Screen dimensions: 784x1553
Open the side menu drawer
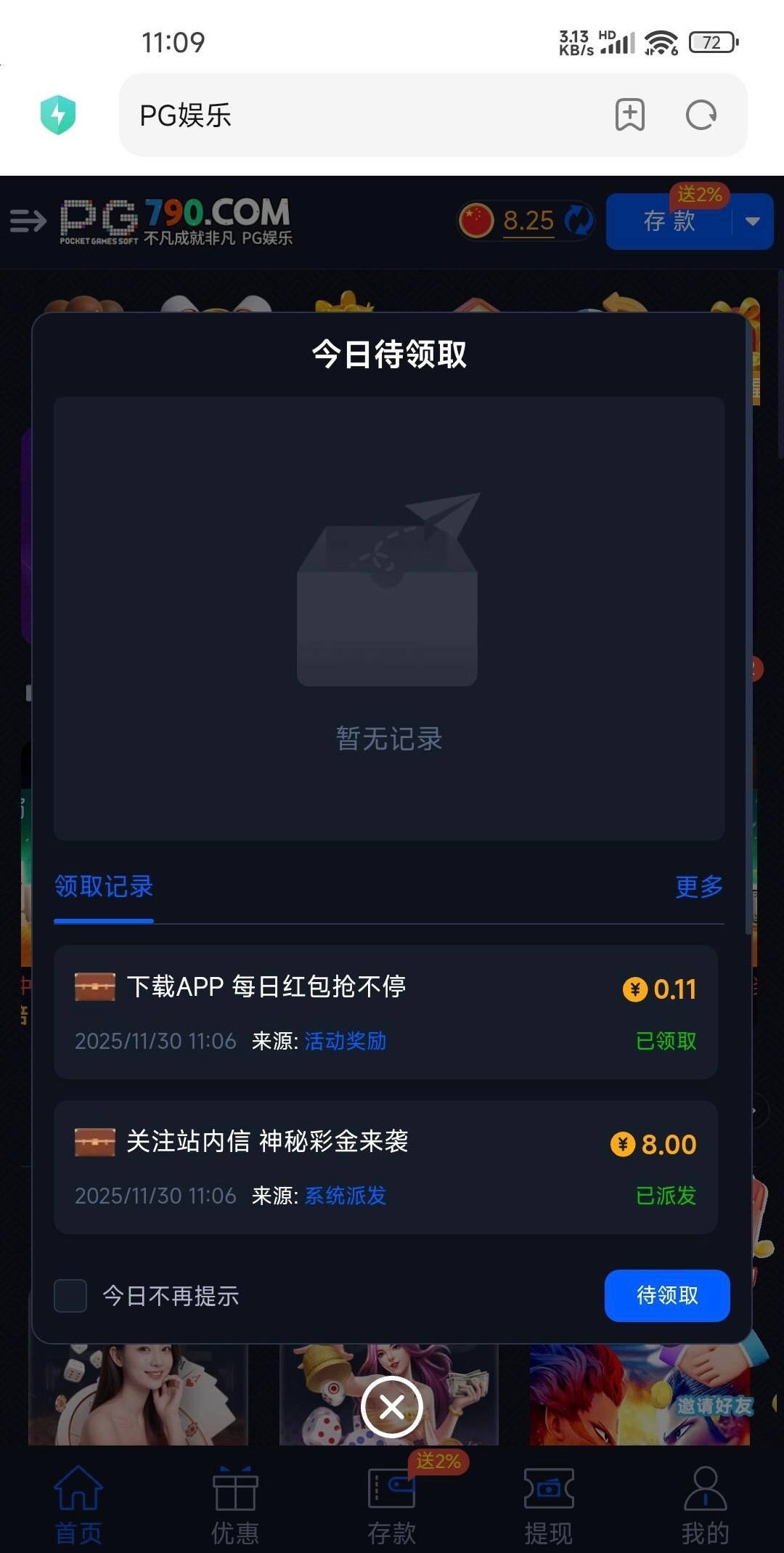point(28,221)
